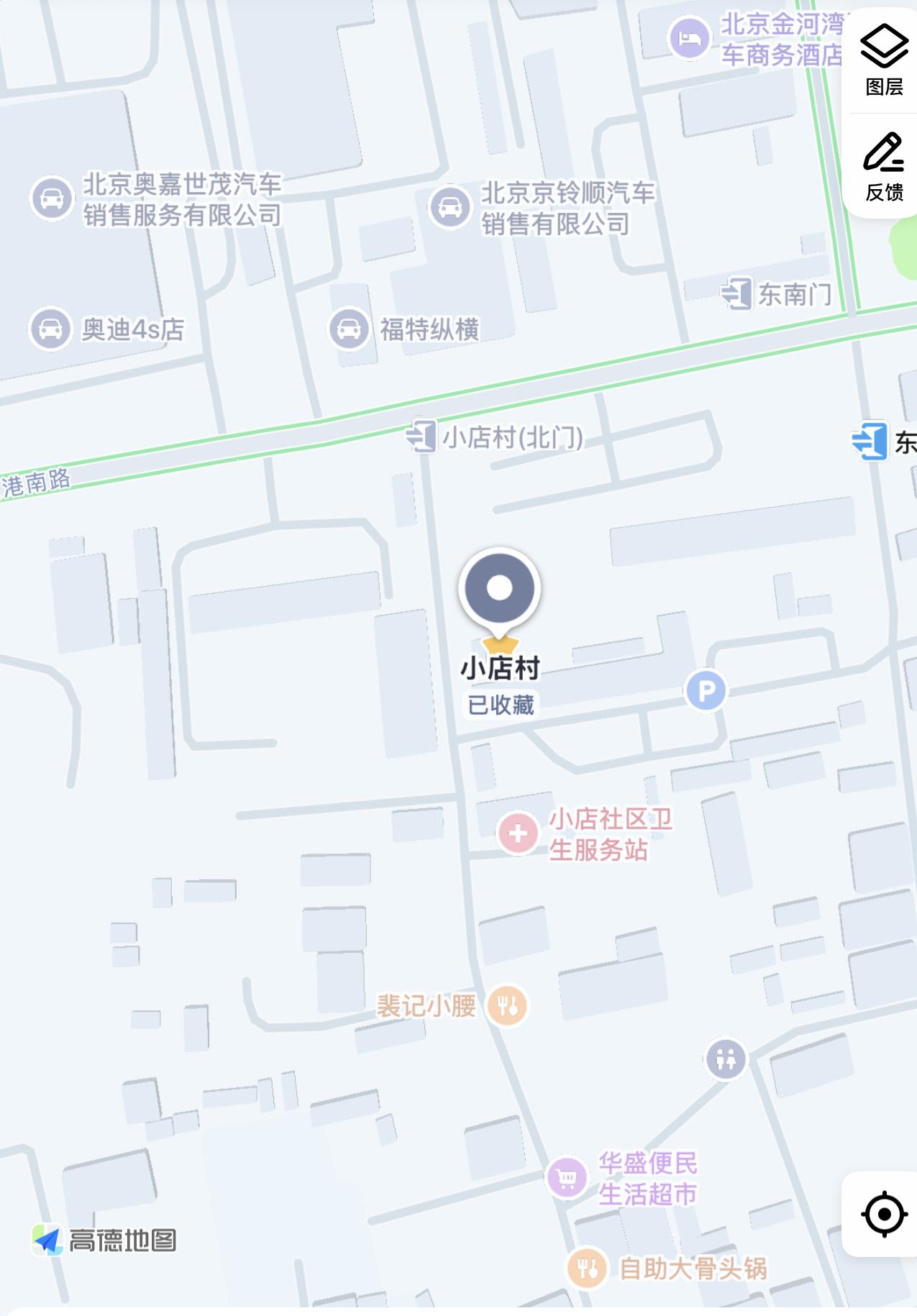Open 裴记小腰 restaurant marker
Screen dimensions: 917x1316
[x=507, y=1005]
